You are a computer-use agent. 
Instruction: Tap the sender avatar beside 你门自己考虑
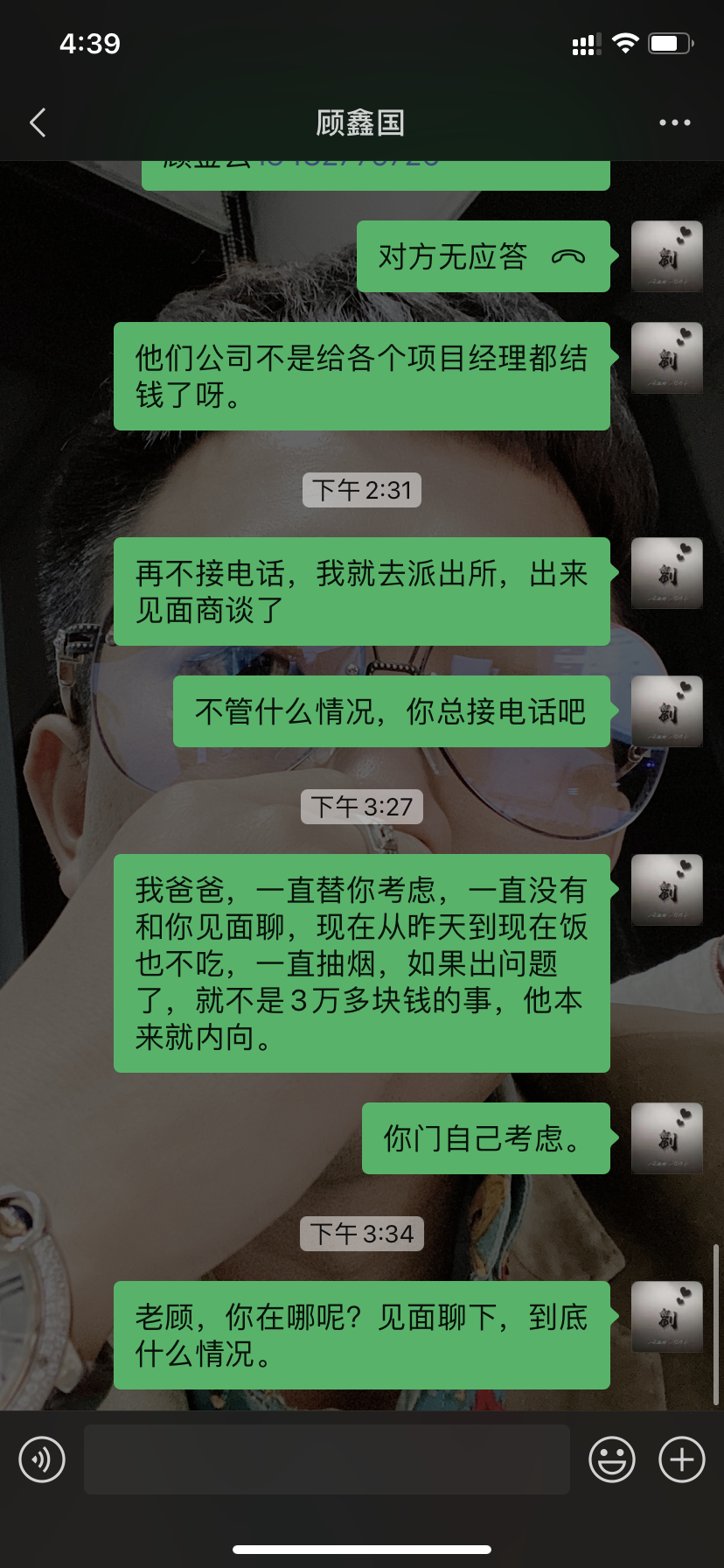pyautogui.click(x=666, y=1138)
